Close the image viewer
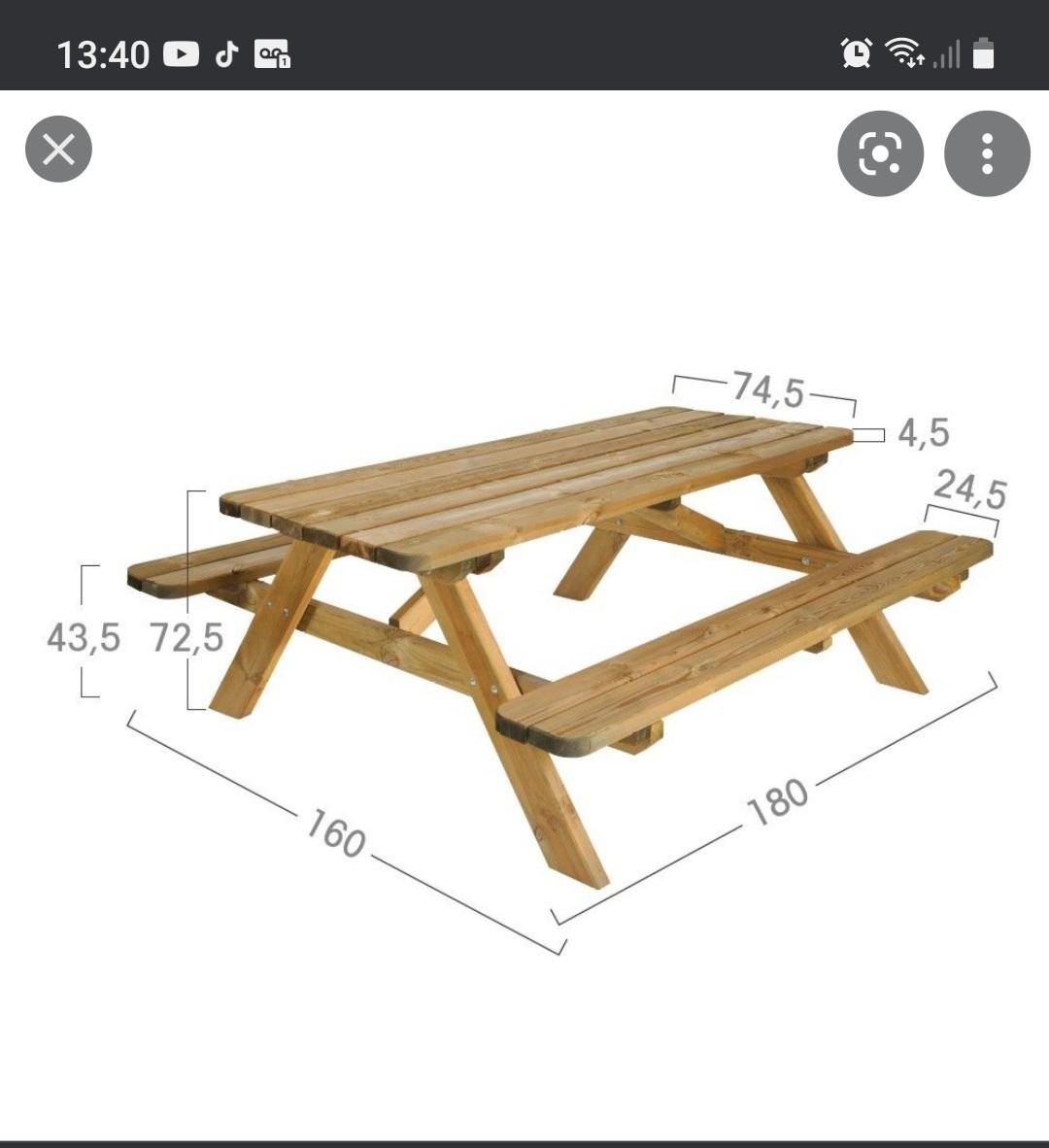The width and height of the screenshot is (1049, 1148). [x=58, y=150]
